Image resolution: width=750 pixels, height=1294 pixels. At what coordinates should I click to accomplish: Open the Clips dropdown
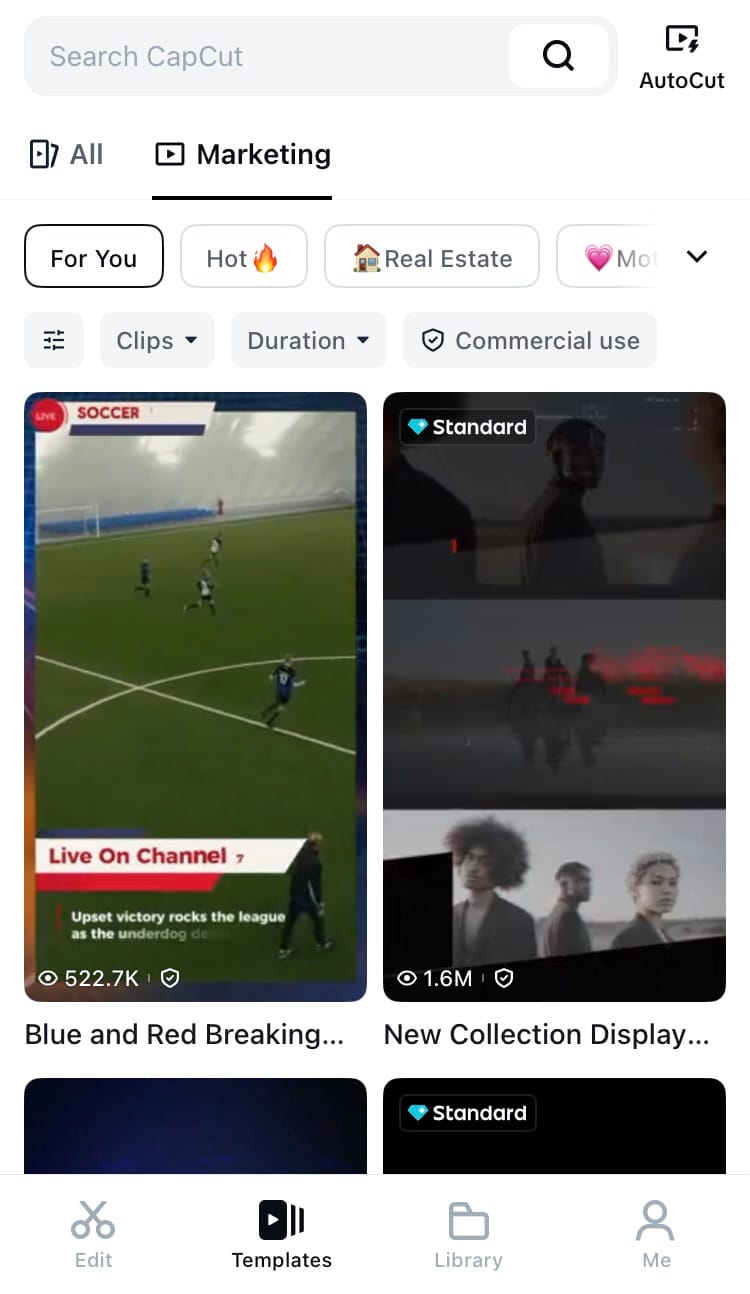157,340
